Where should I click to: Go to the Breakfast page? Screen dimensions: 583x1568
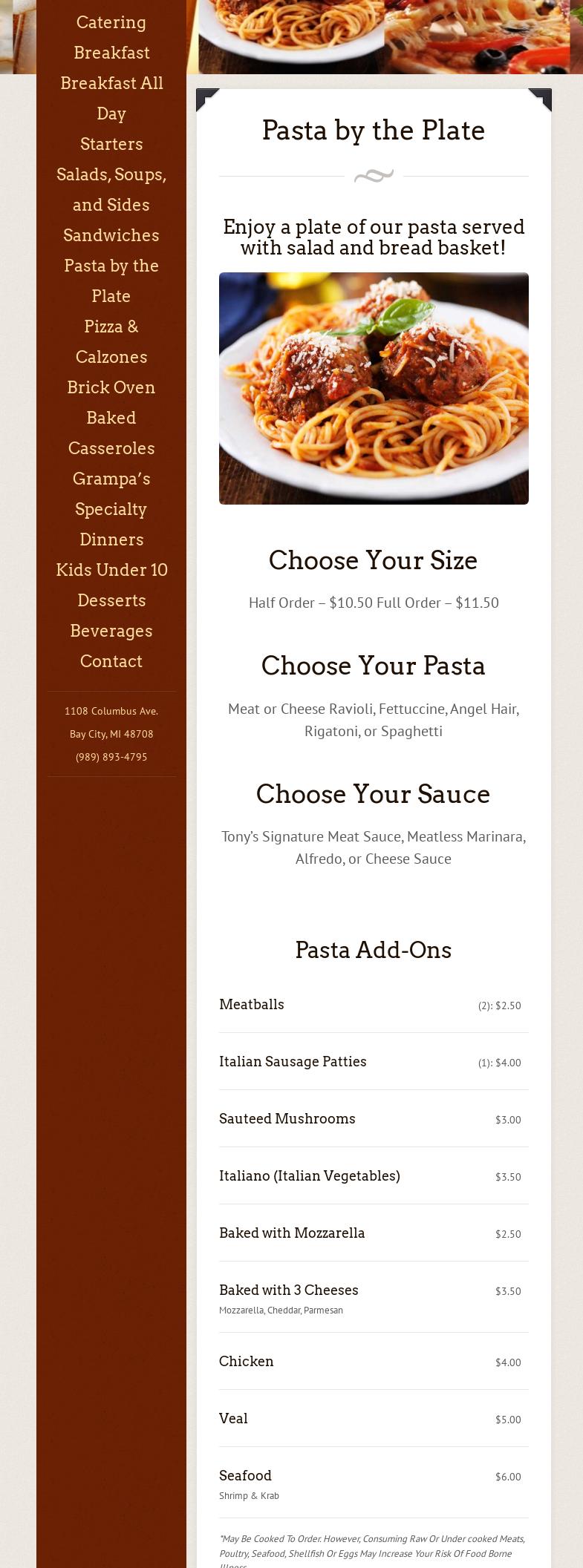[x=111, y=53]
